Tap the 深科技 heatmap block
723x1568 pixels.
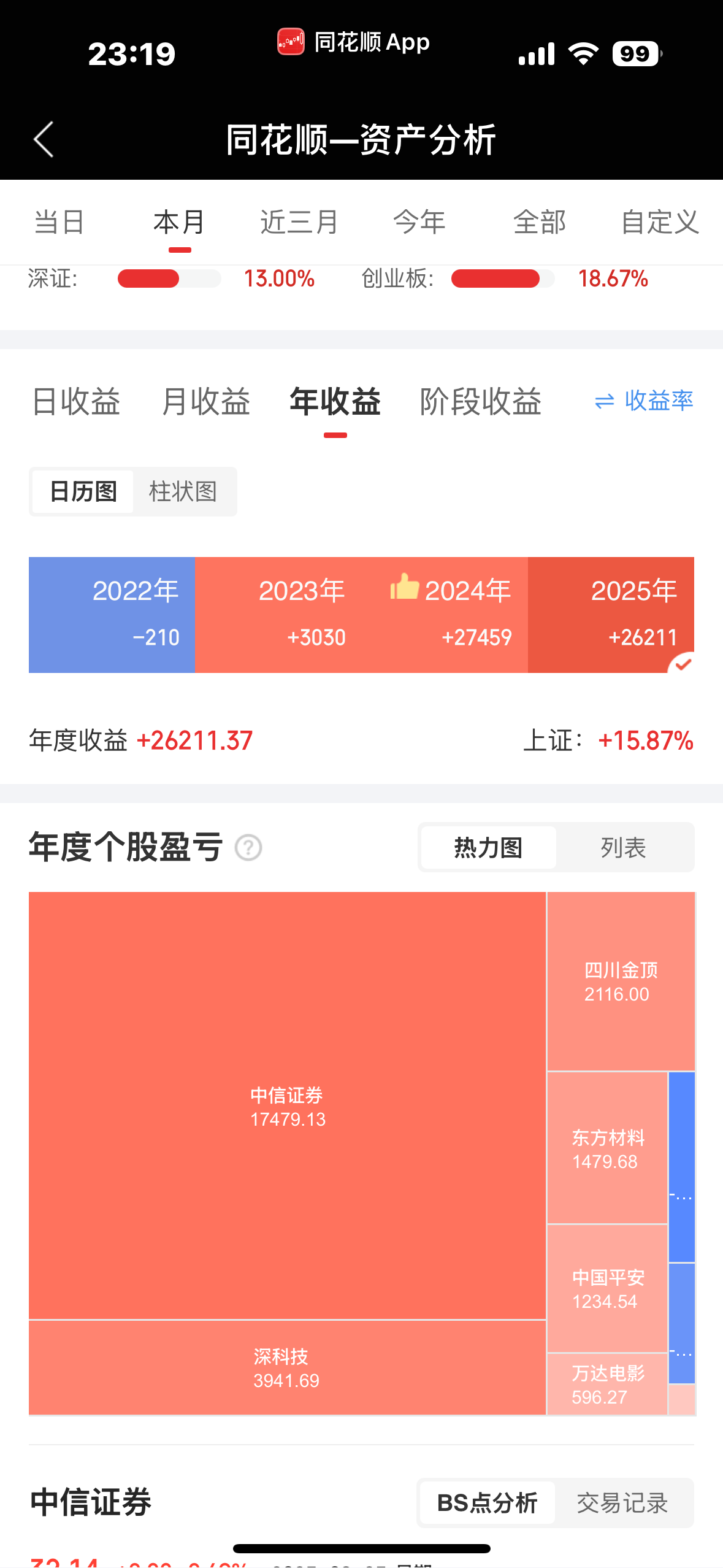point(286,1368)
